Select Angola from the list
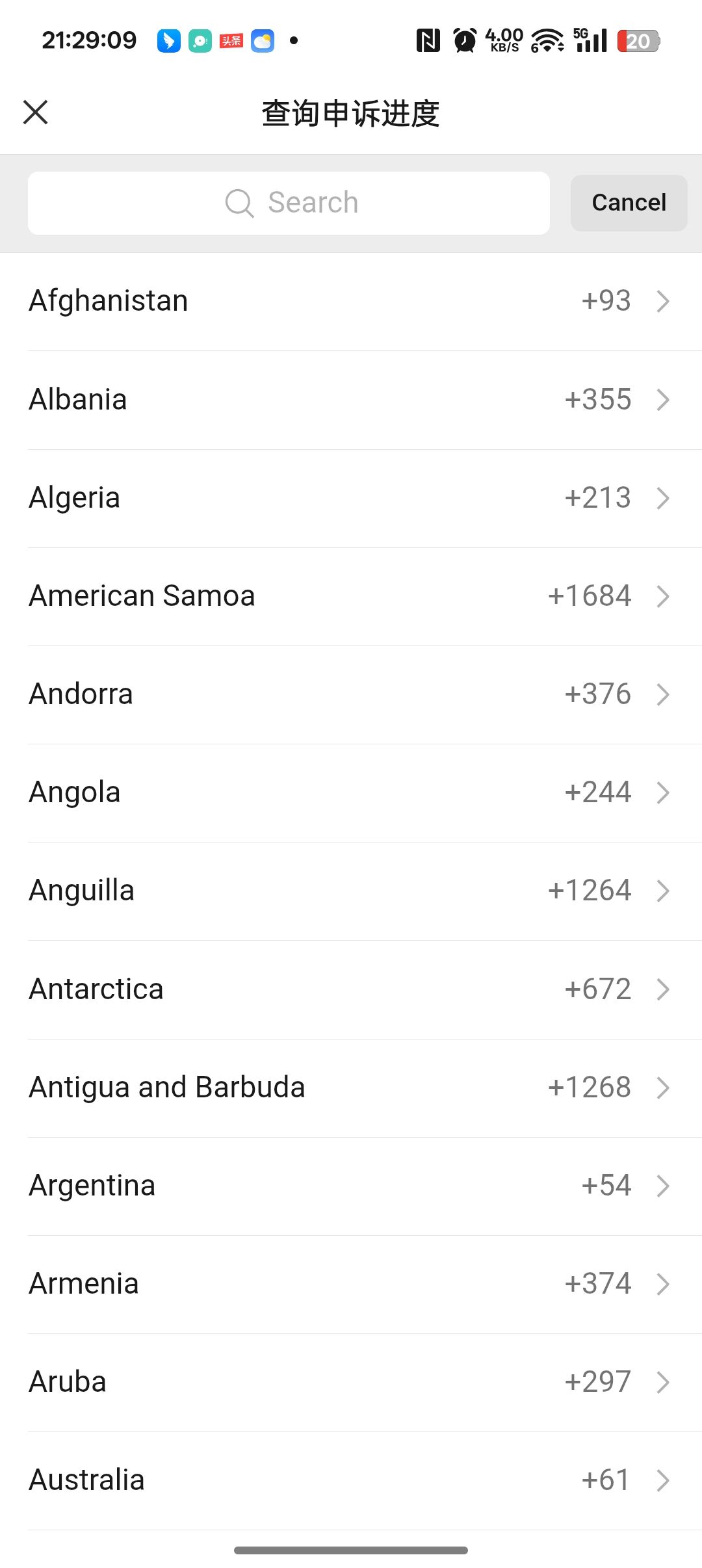The image size is (702, 1568). click(x=351, y=792)
